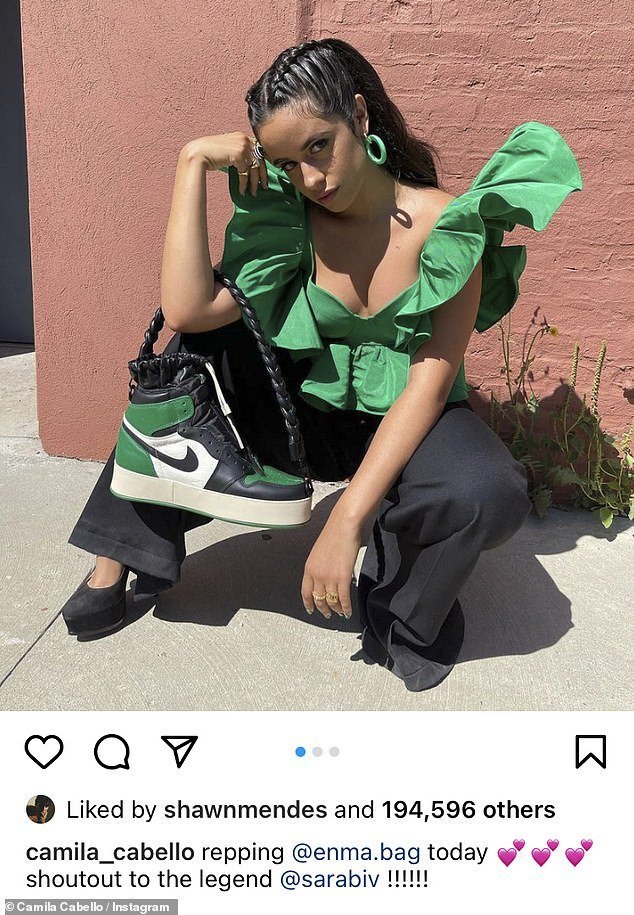Share the post with the paper plane icon
Image resolution: width=634 pixels, height=915 pixels.
click(179, 750)
